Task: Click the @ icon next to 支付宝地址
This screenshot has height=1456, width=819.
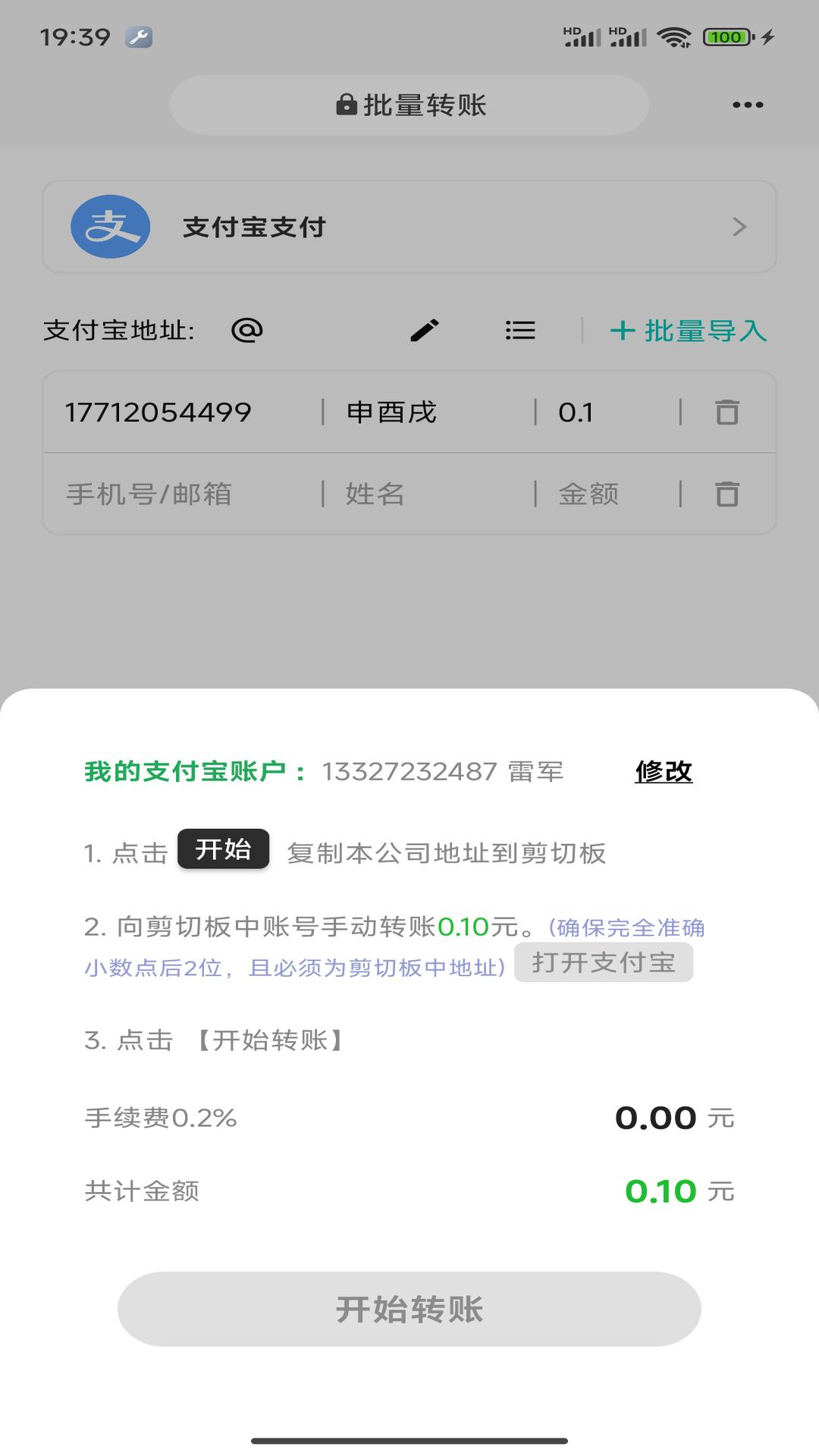Action: click(x=246, y=331)
